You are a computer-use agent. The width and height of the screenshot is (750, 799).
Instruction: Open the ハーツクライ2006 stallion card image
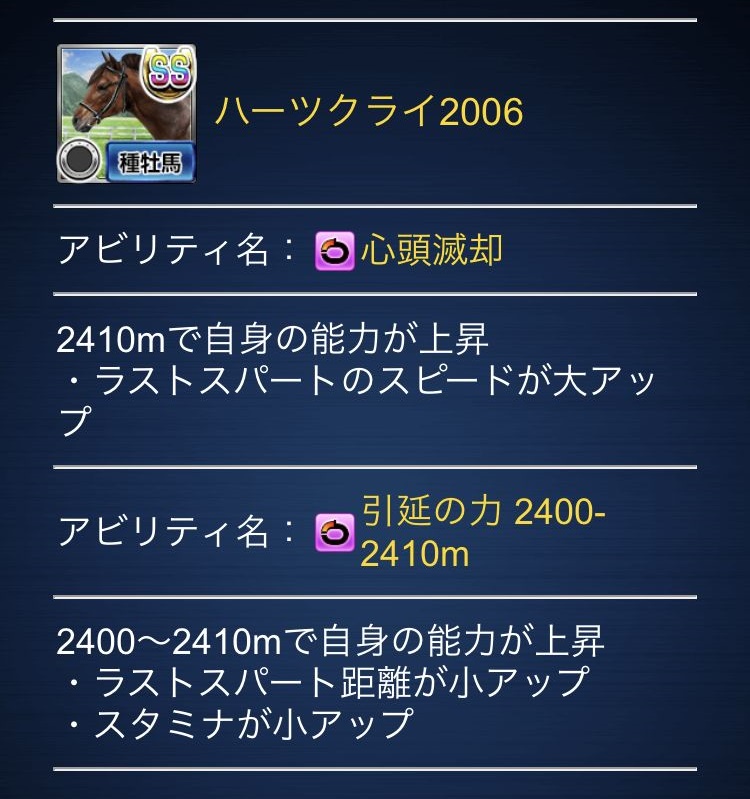coord(126,113)
